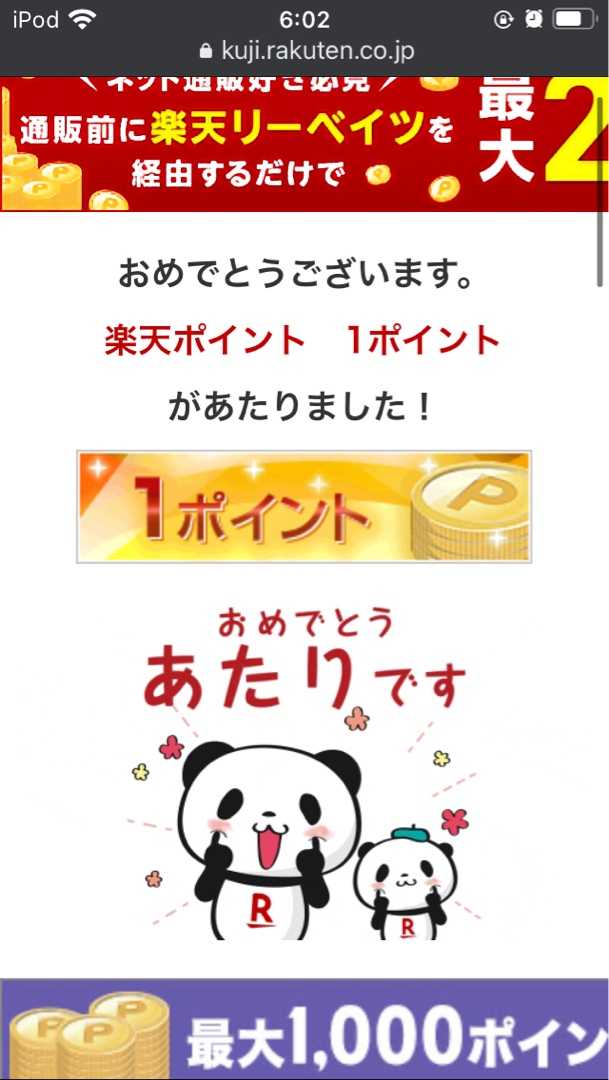Tap the kuji.rakuten.co.jp address bar
The image size is (609, 1080).
coord(306,51)
